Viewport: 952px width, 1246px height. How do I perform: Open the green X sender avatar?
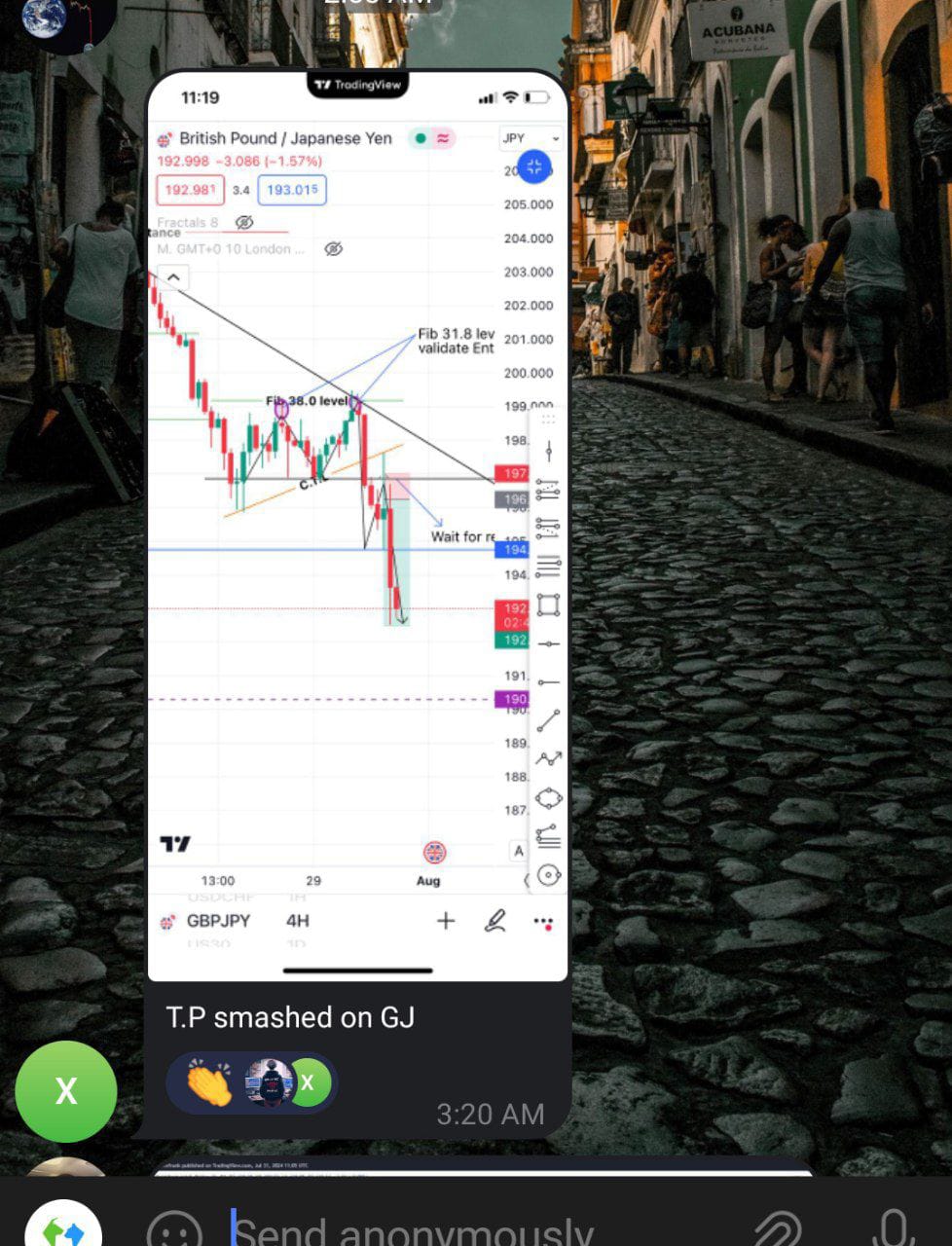[65, 1090]
